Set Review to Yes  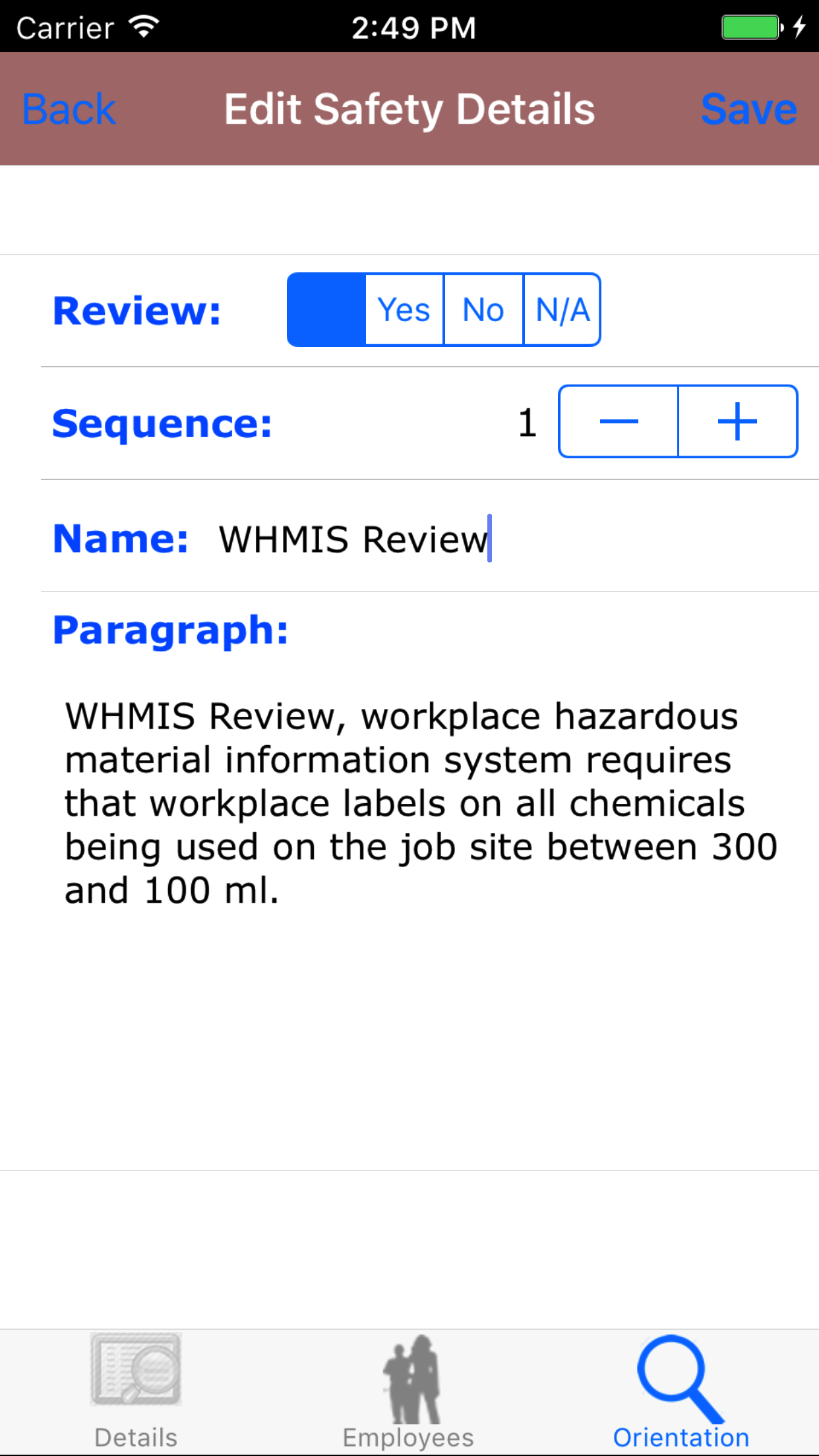pyautogui.click(x=404, y=309)
